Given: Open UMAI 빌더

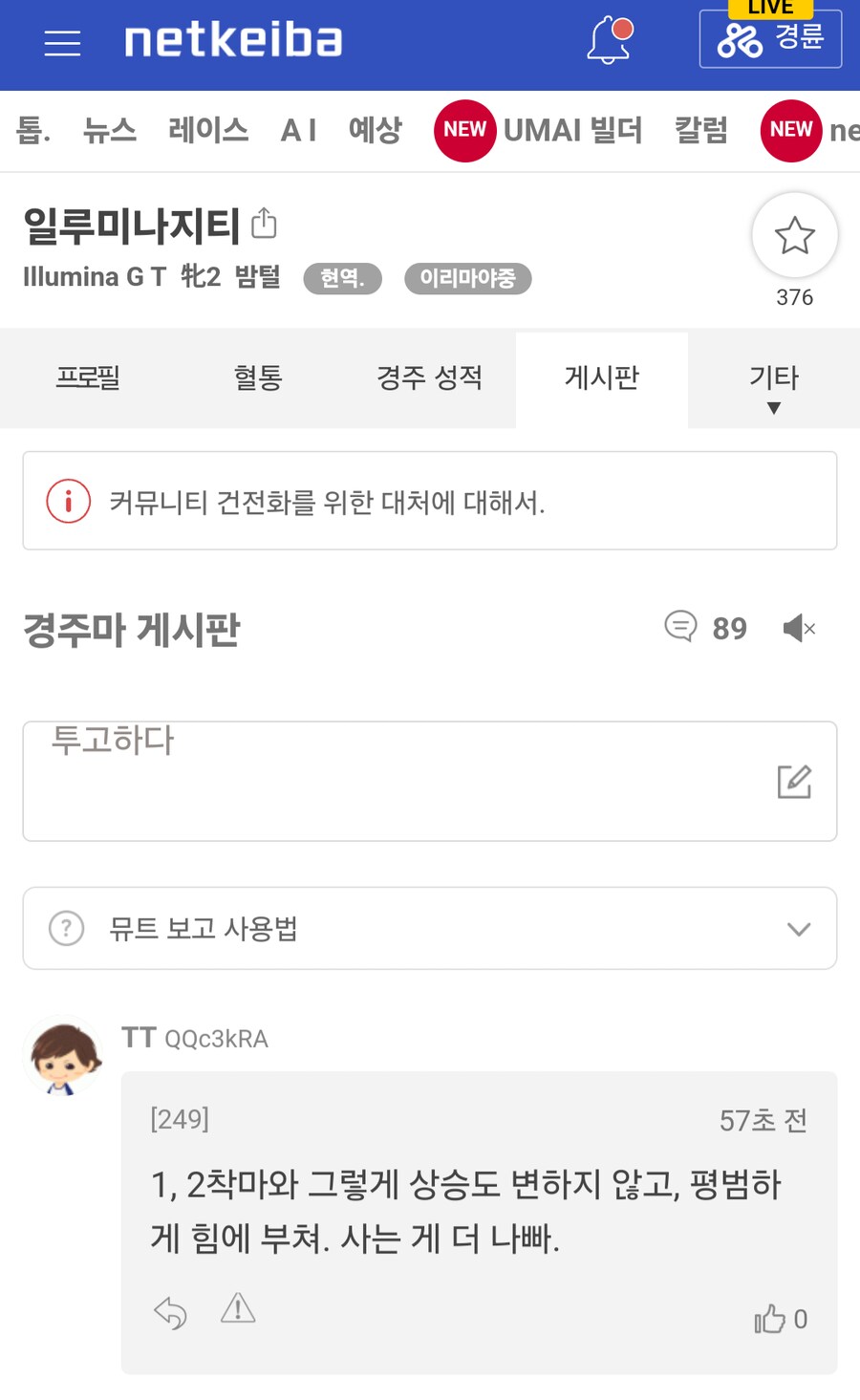Looking at the screenshot, I should 571,130.
